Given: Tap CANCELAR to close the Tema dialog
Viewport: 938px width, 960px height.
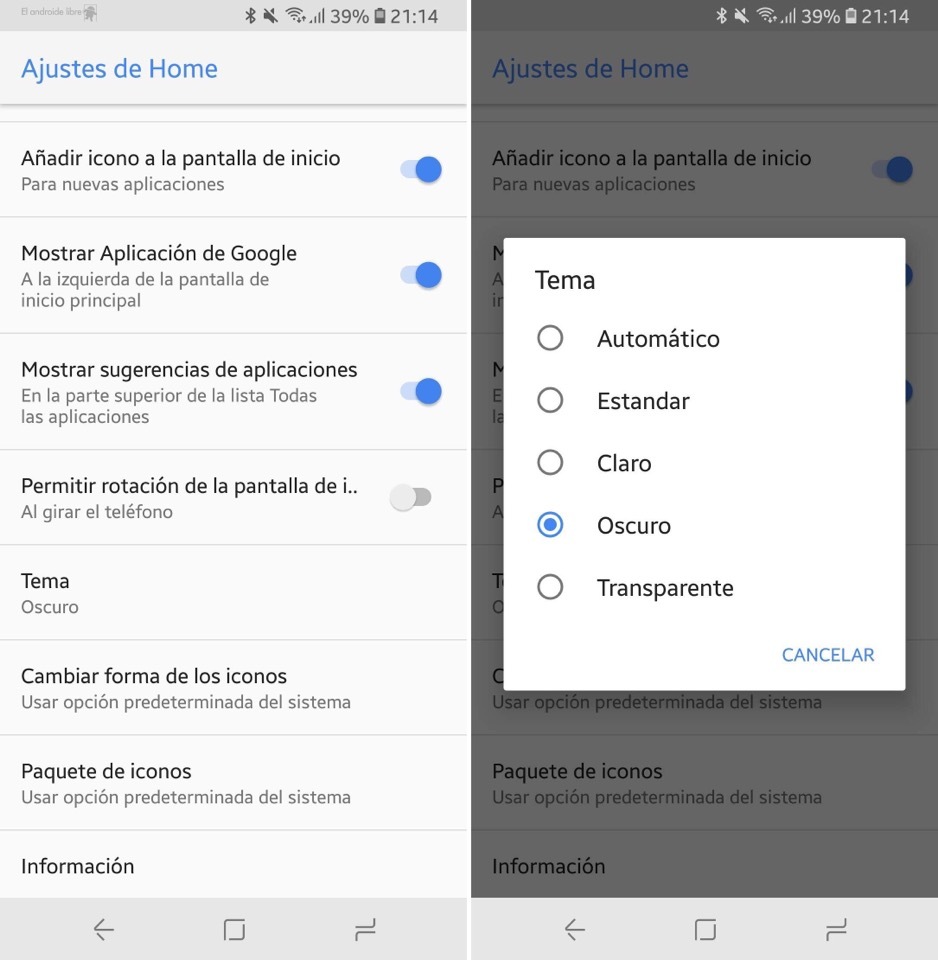Looking at the screenshot, I should 827,655.
